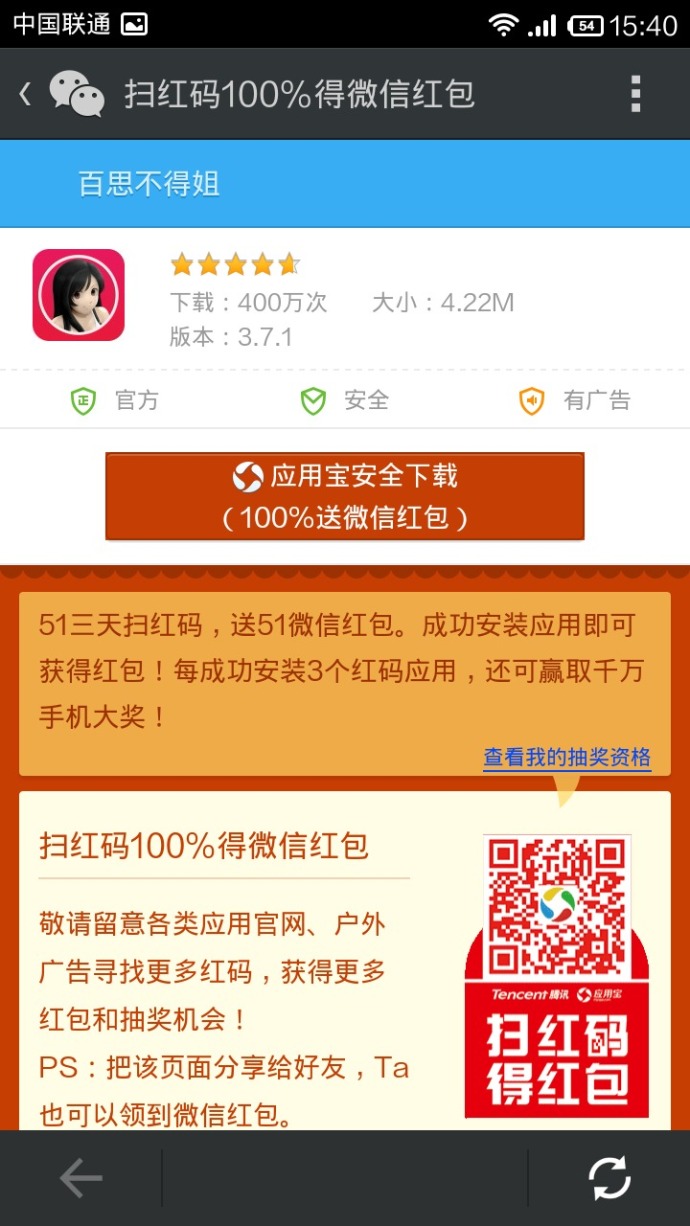This screenshot has width=690, height=1226.
Task: Open the three-dot overflow menu
Action: [x=635, y=94]
